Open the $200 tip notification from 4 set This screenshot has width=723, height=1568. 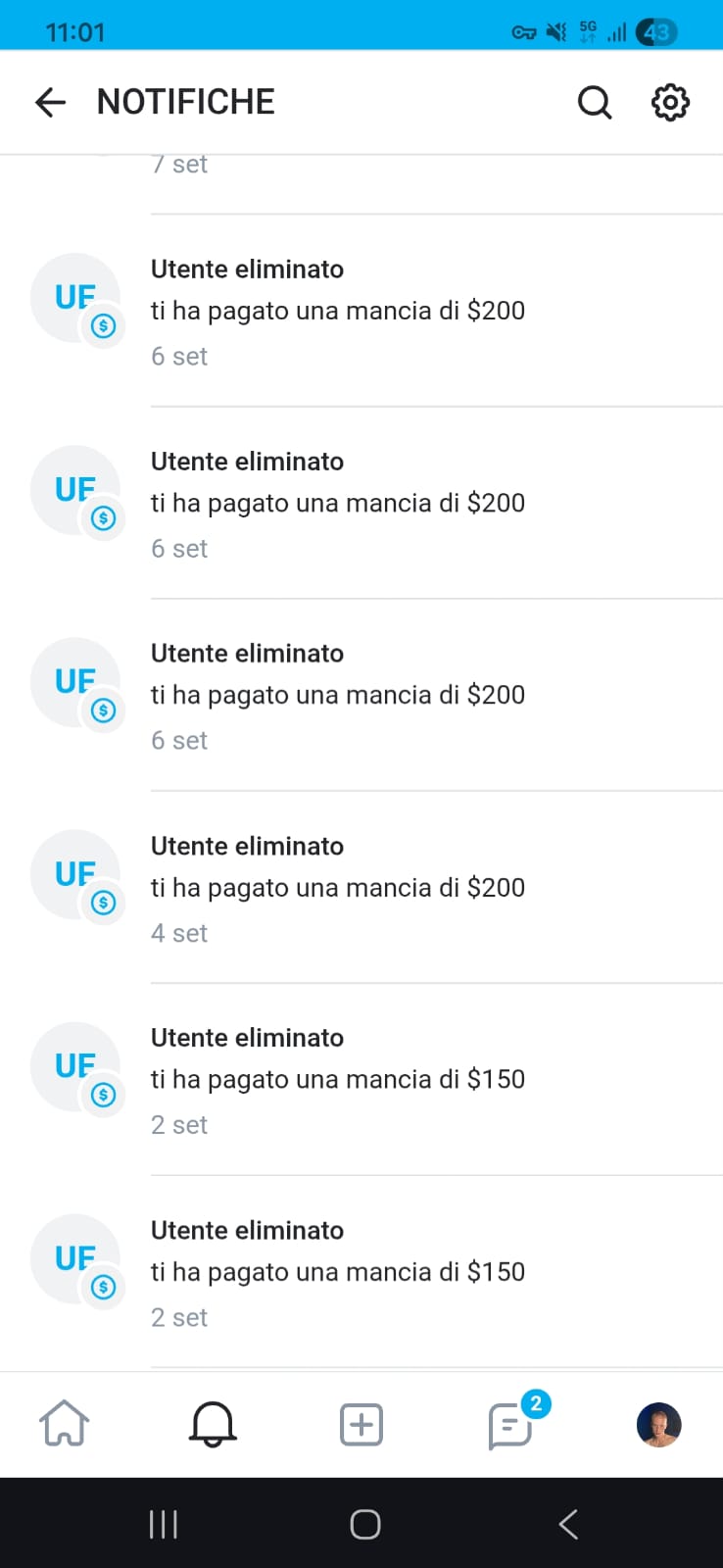point(361,888)
